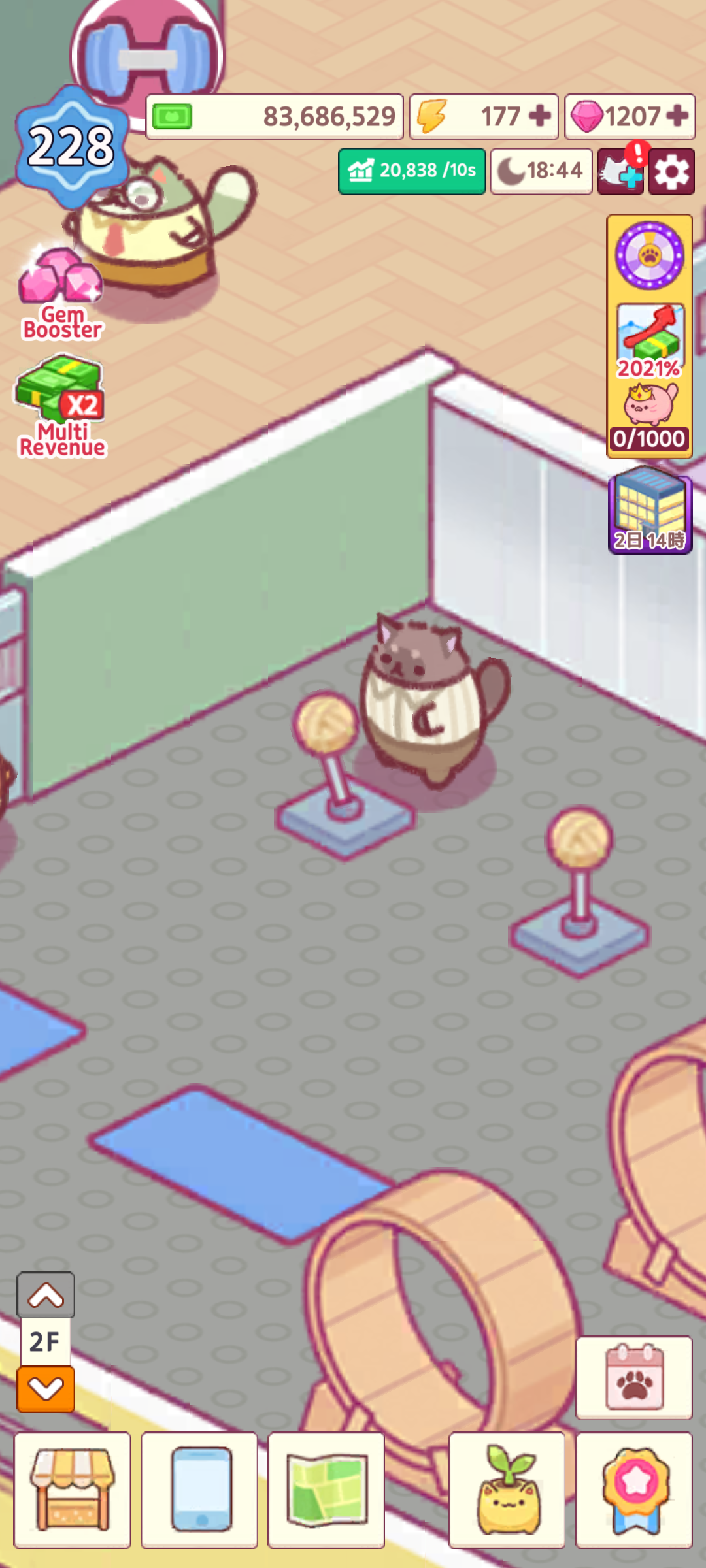This screenshot has width=706, height=1568.
Task: Go down one floor
Action: tap(45, 1388)
